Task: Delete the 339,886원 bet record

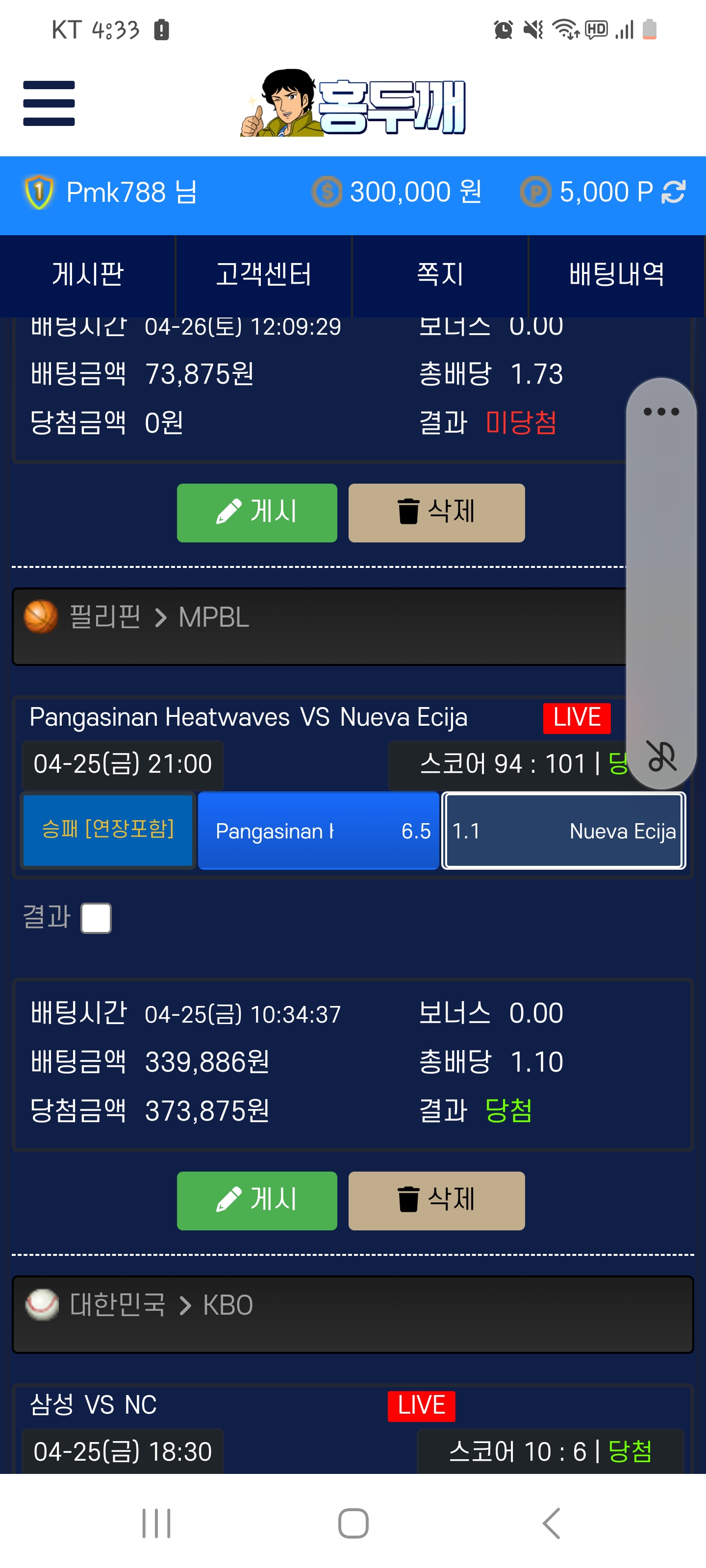Action: (x=436, y=1200)
